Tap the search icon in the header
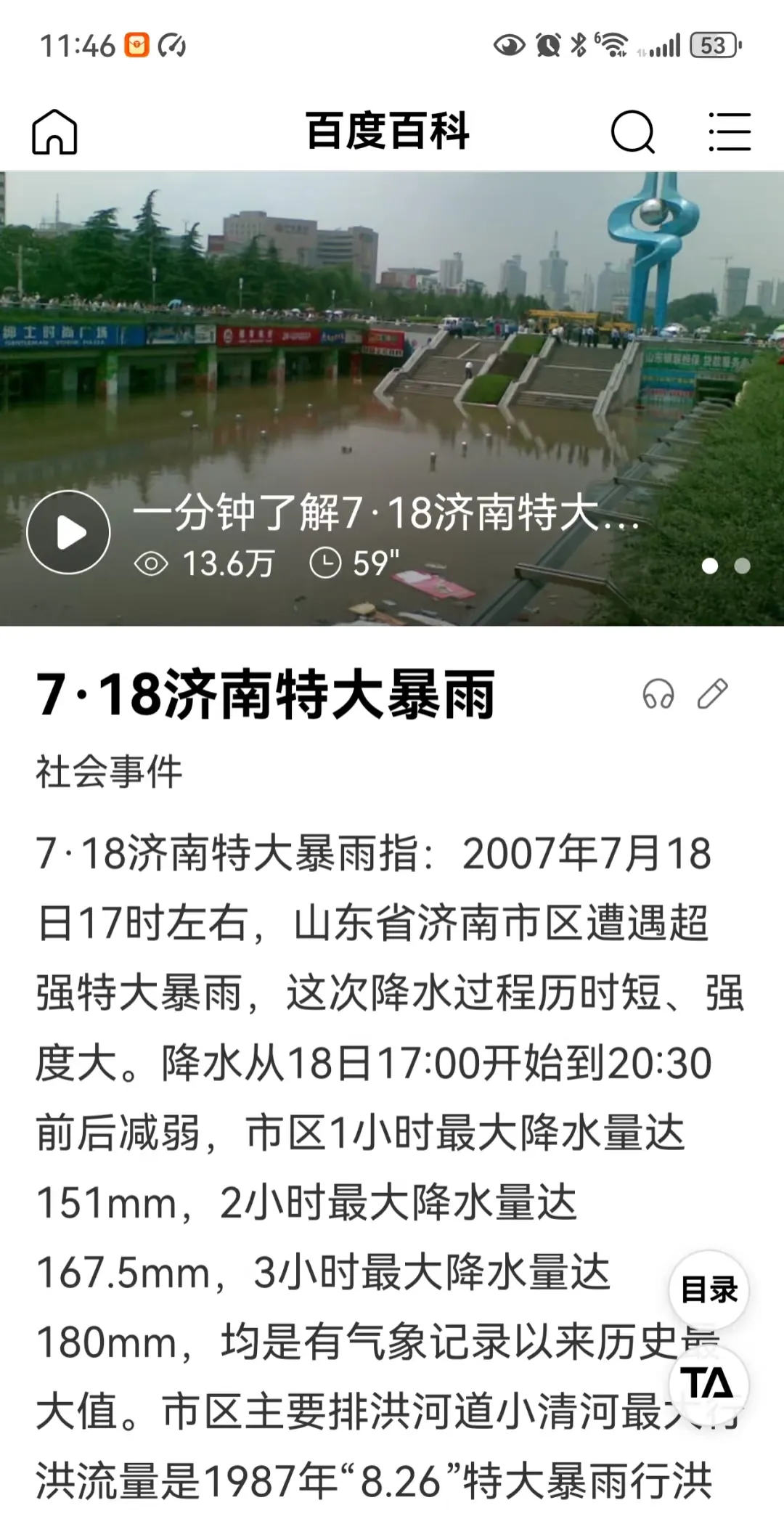784x1524 pixels. point(633,132)
